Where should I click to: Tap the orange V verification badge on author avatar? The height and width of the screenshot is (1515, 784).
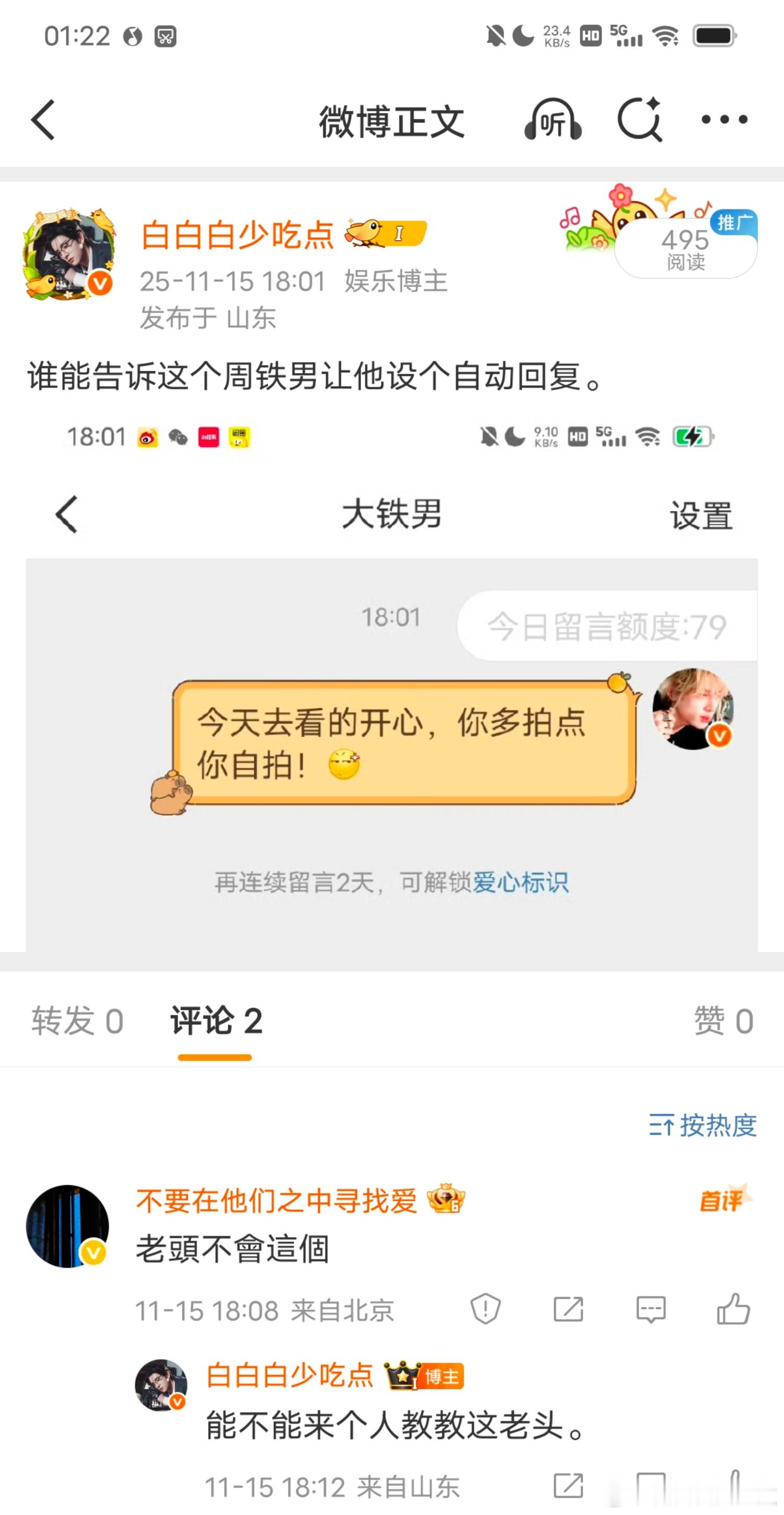(x=100, y=282)
